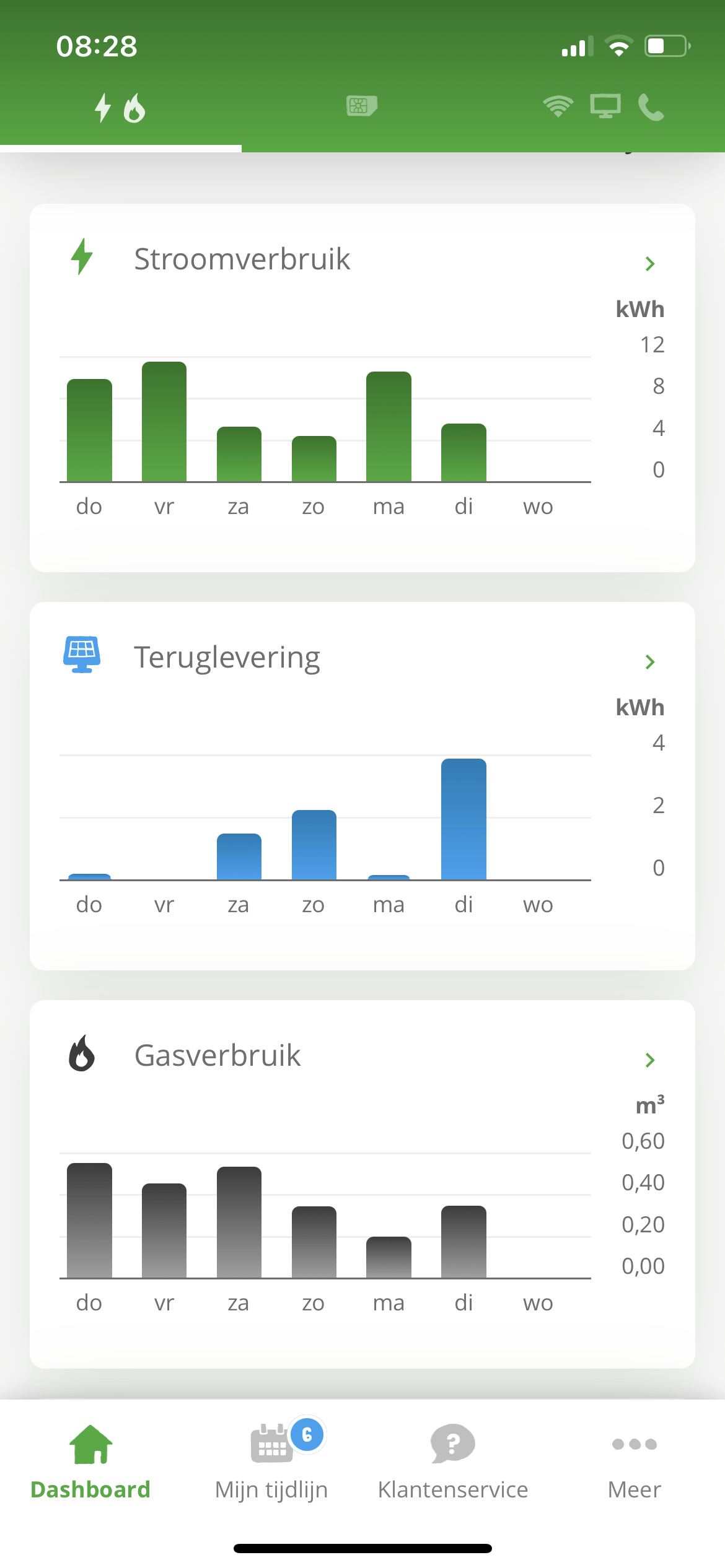
Task: Open the Gasverbruik details chevron
Action: [x=649, y=1060]
